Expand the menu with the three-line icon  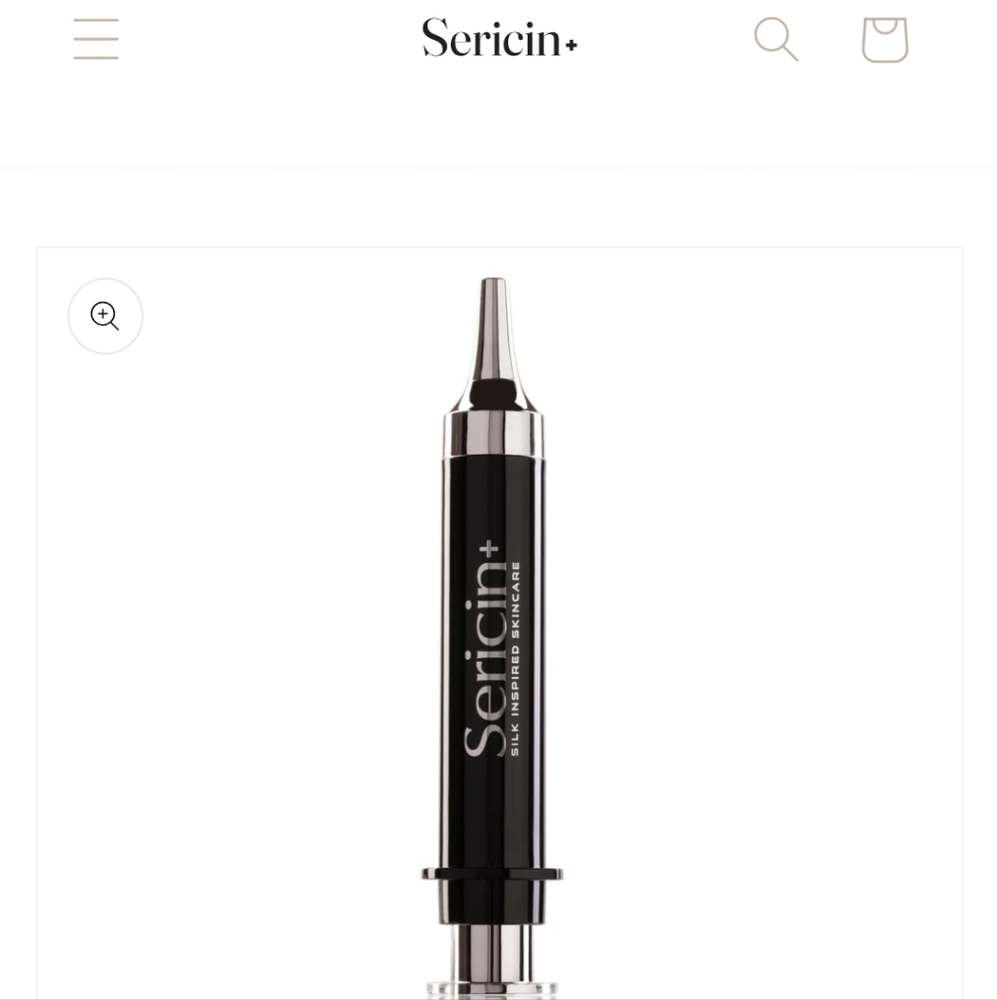pos(95,38)
